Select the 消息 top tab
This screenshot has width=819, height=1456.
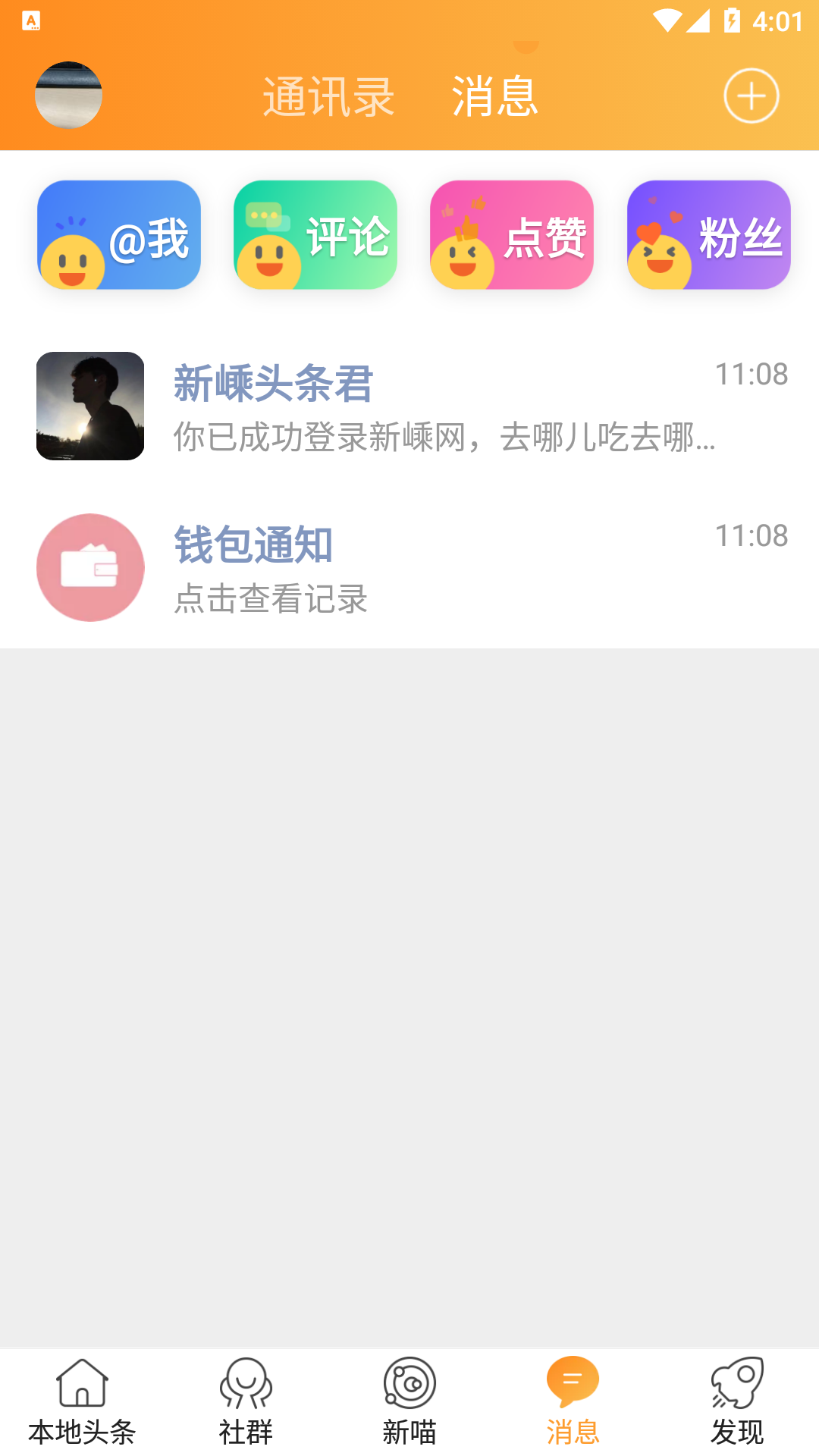[x=494, y=97]
